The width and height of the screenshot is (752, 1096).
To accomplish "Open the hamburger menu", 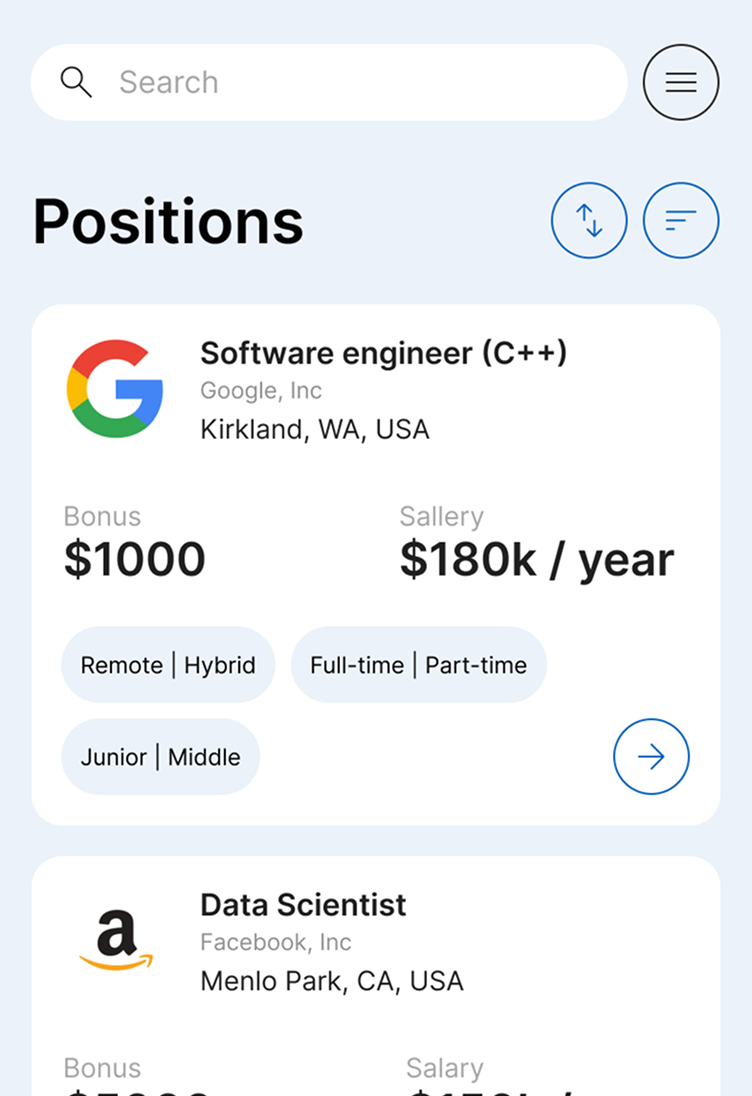I will [x=681, y=82].
